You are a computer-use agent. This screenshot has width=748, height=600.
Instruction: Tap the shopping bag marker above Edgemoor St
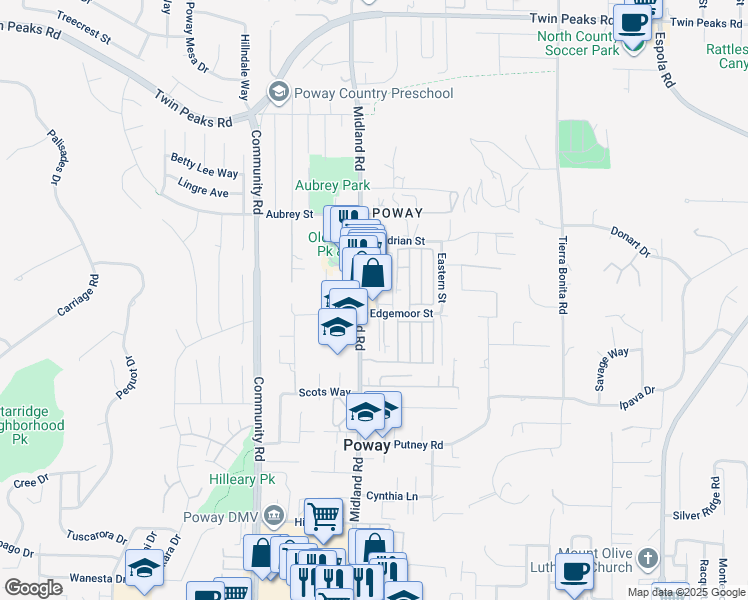click(x=371, y=273)
